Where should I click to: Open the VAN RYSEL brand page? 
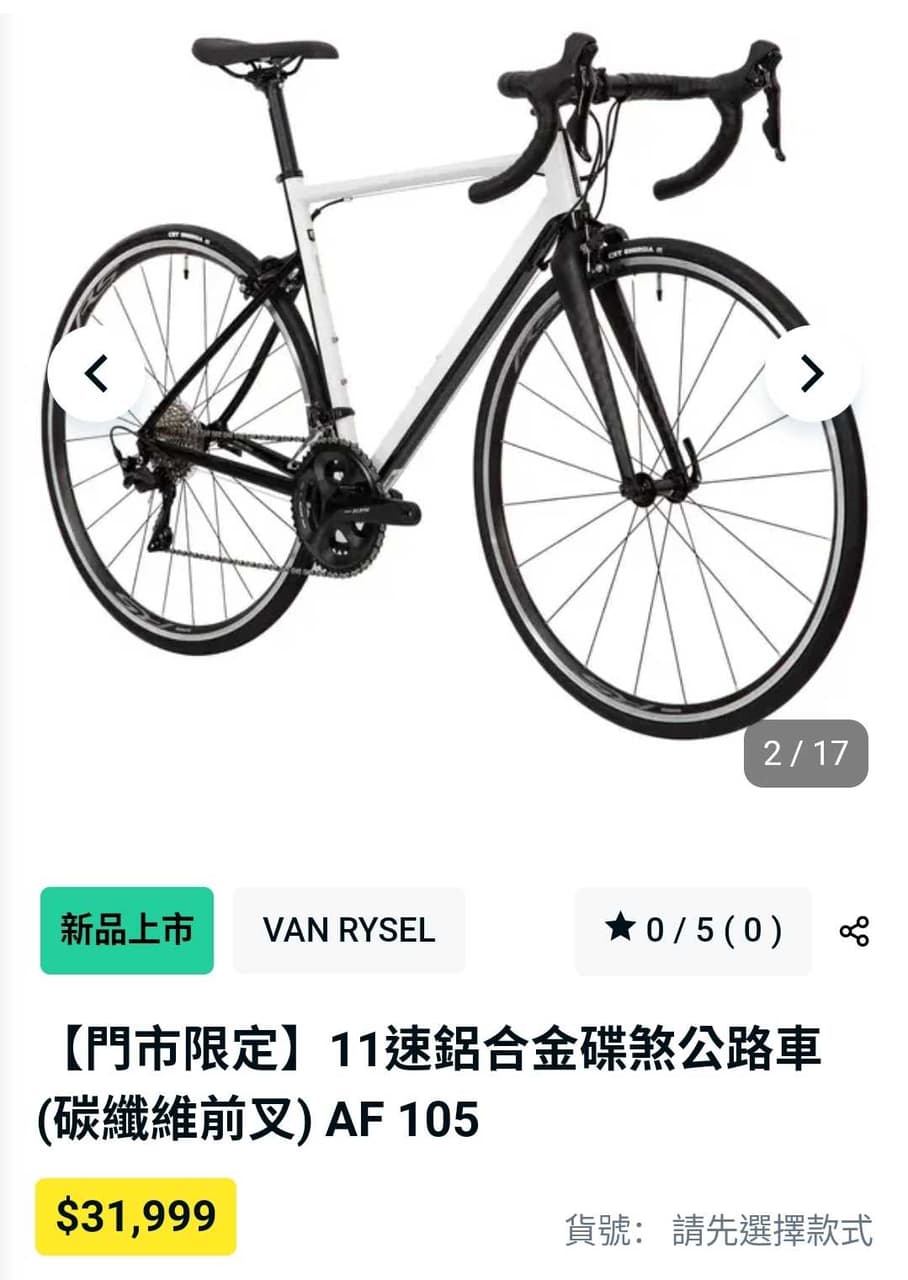[349, 930]
